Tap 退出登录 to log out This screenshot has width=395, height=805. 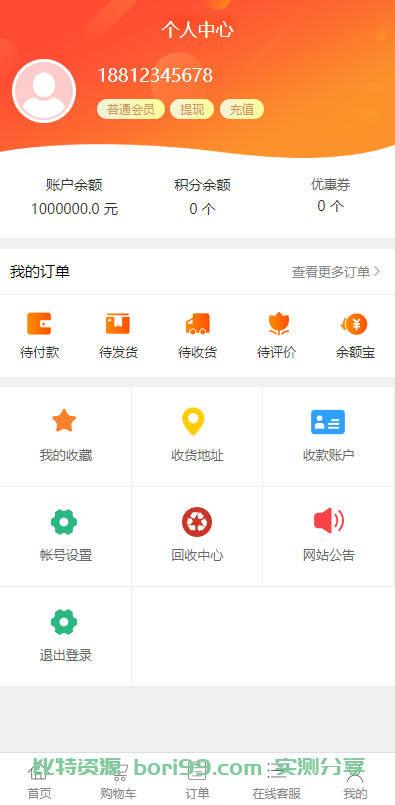coord(66,637)
